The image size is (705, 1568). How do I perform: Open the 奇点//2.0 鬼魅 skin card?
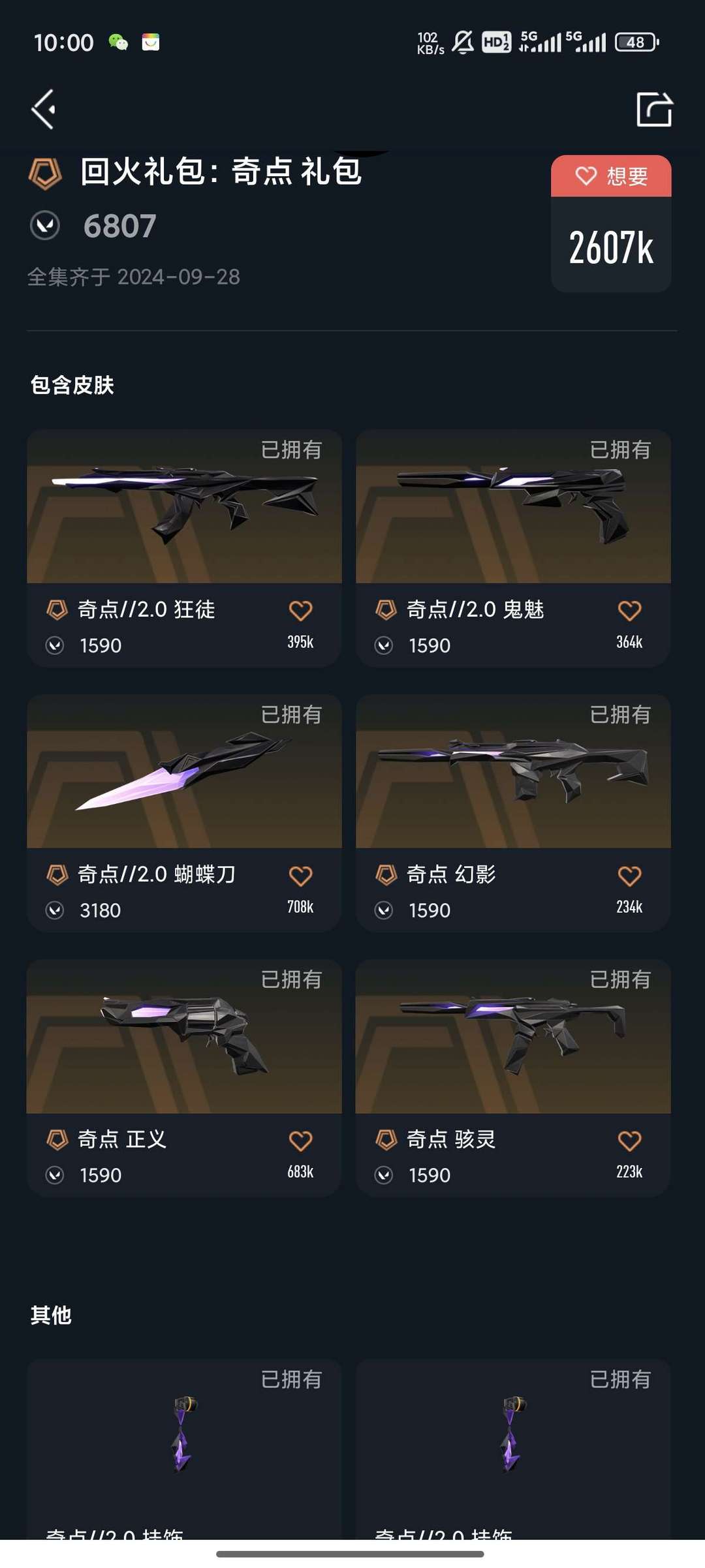pos(513,548)
